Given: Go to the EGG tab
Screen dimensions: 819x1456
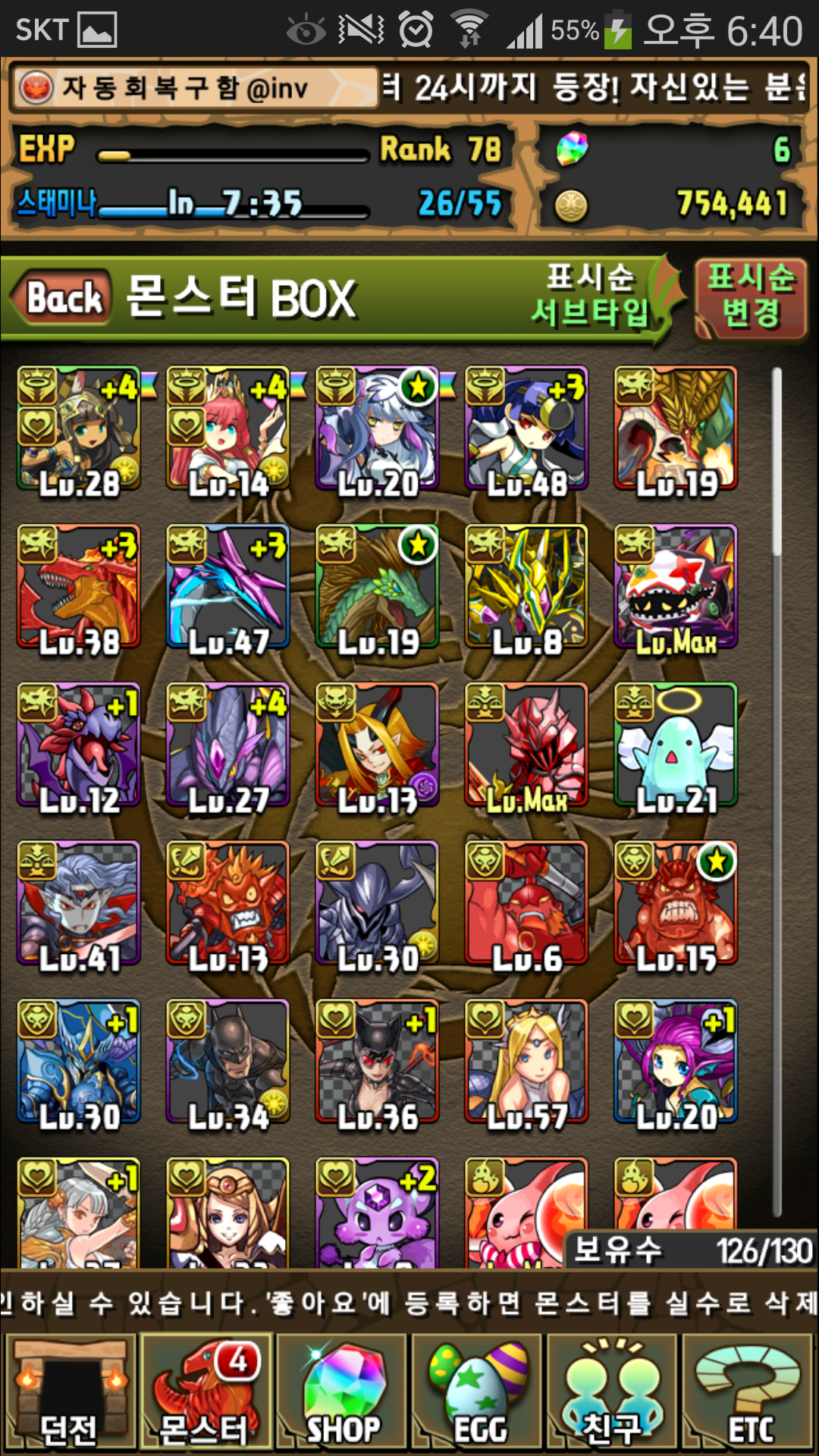Looking at the screenshot, I should pyautogui.click(x=479, y=1392).
